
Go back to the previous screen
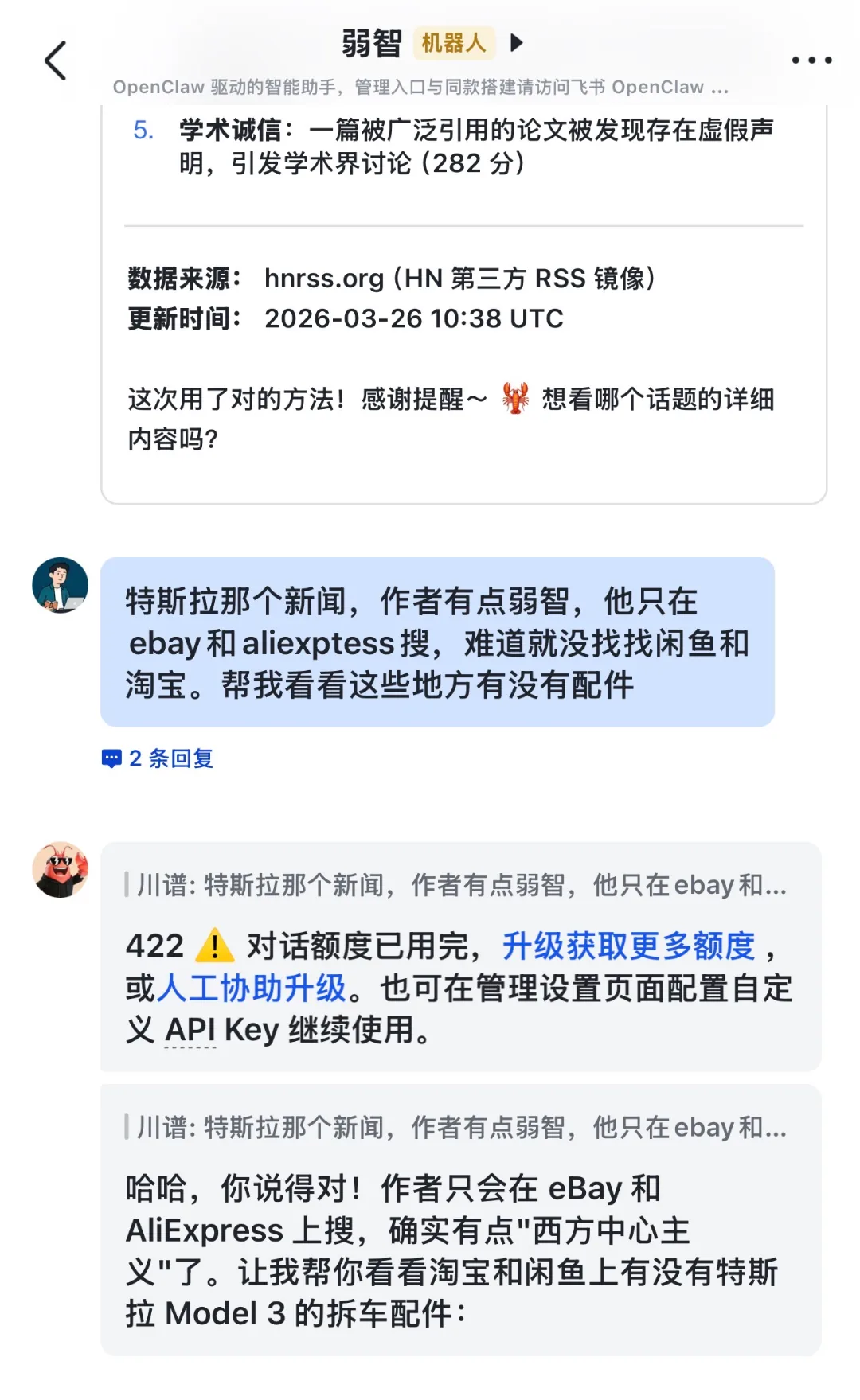pos(56,60)
